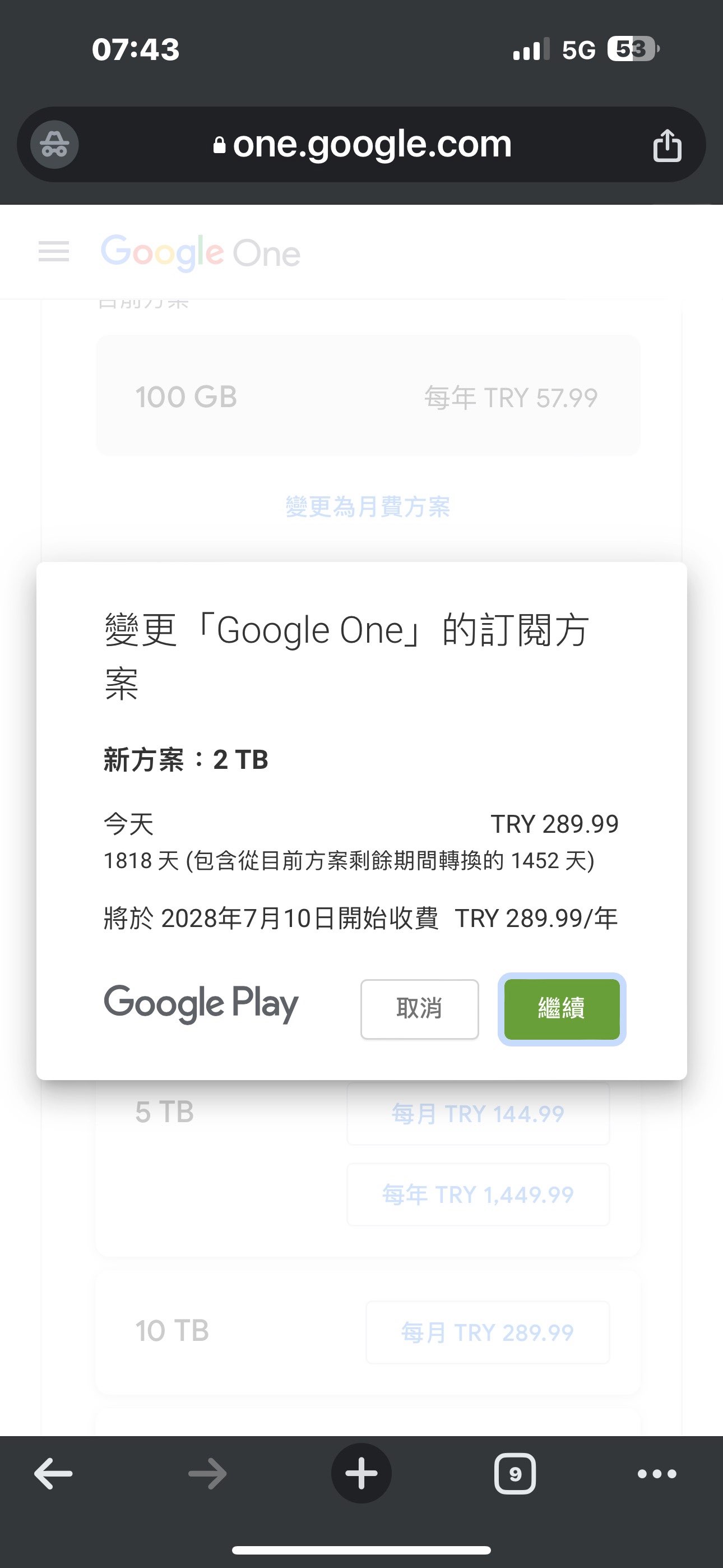Go back with the browser back arrow

tap(54, 1474)
